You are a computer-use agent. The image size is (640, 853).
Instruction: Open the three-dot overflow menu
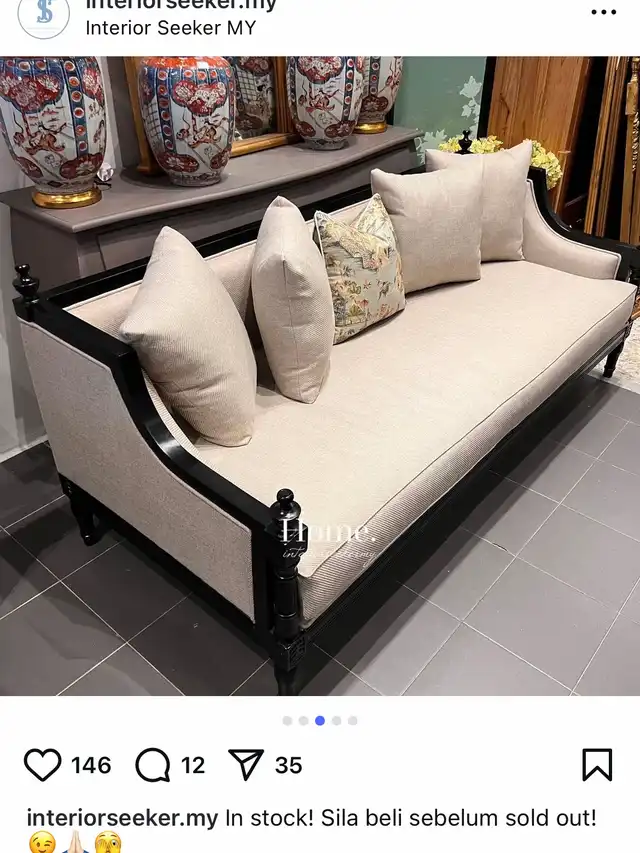(x=604, y=13)
